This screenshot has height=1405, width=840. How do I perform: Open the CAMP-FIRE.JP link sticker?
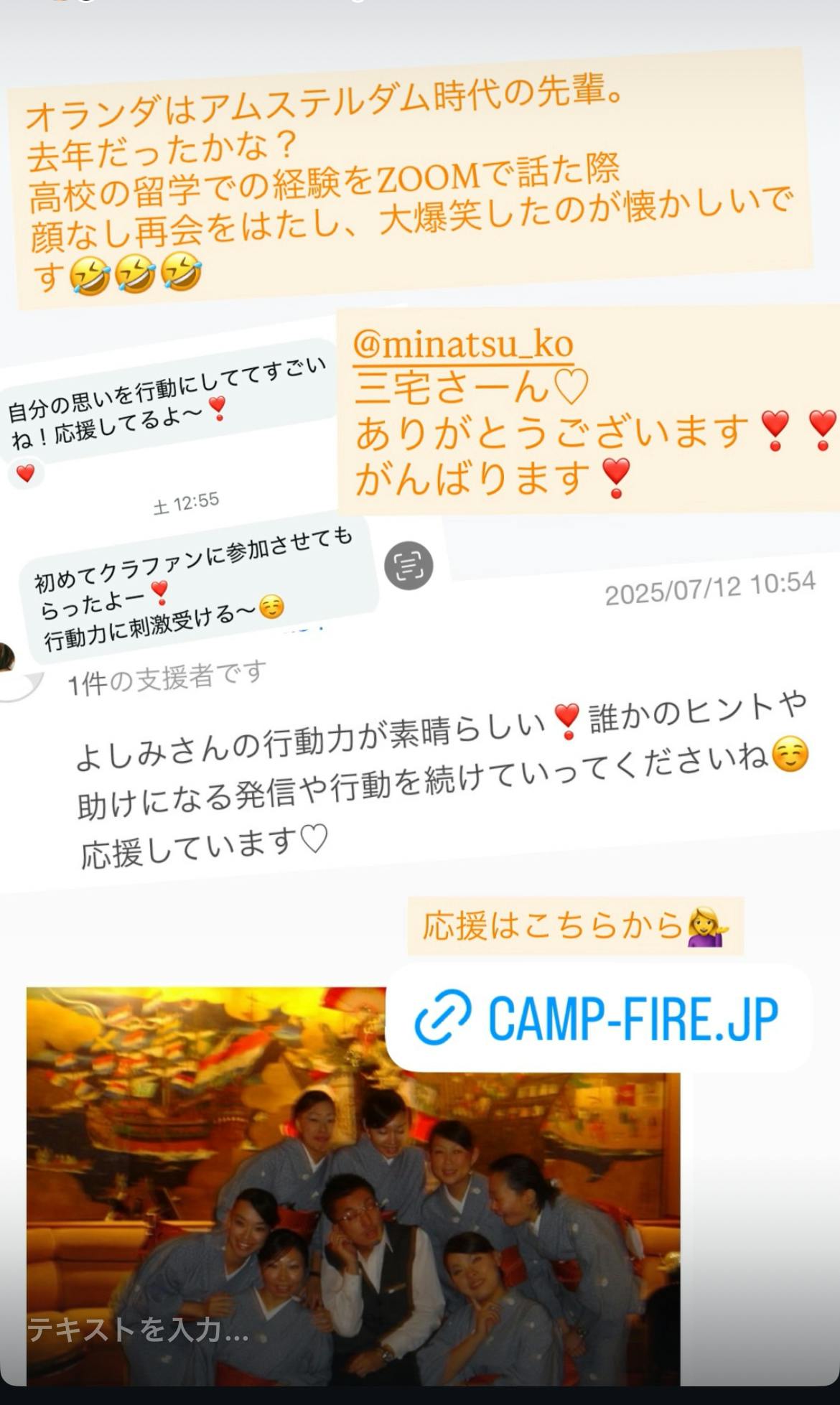(598, 1017)
